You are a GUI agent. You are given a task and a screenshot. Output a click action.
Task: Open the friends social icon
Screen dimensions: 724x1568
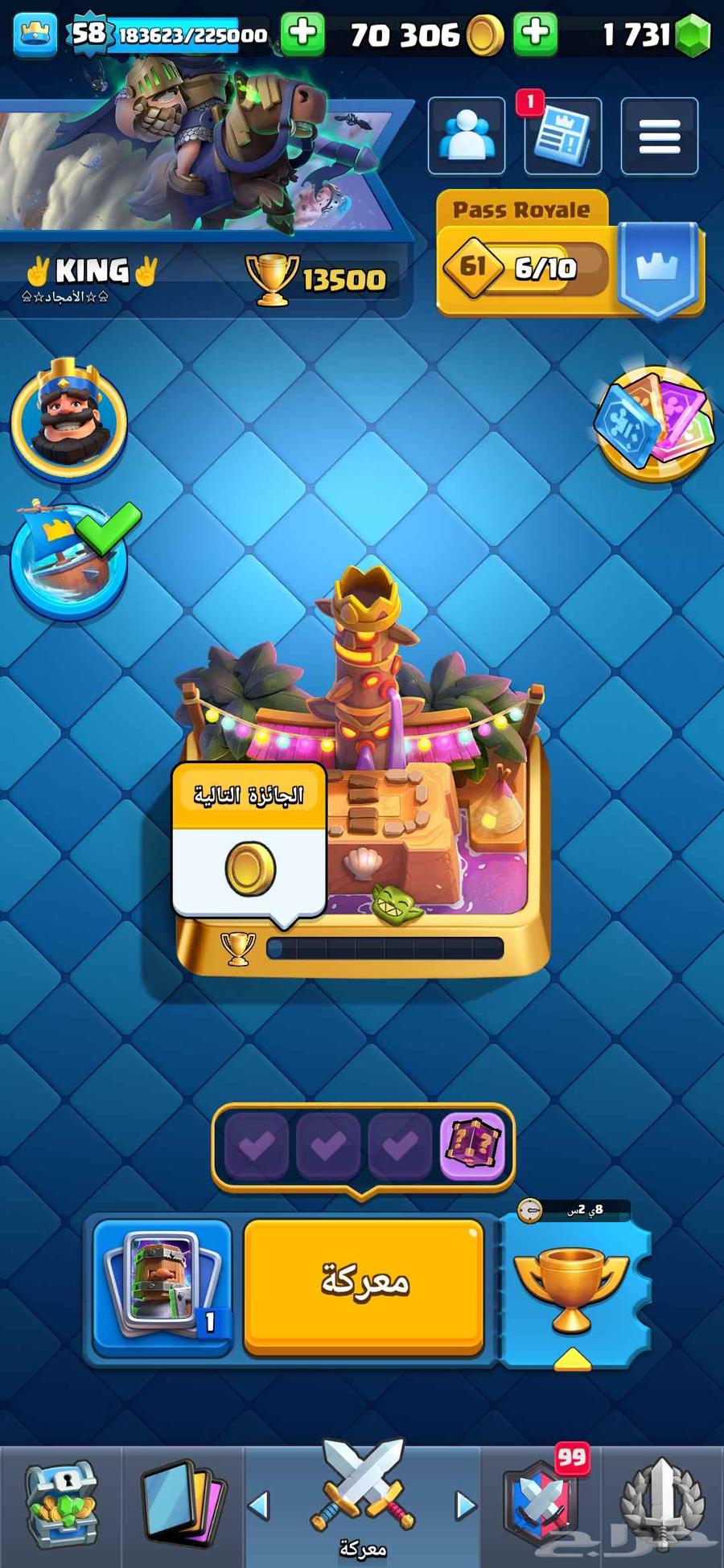click(467, 135)
